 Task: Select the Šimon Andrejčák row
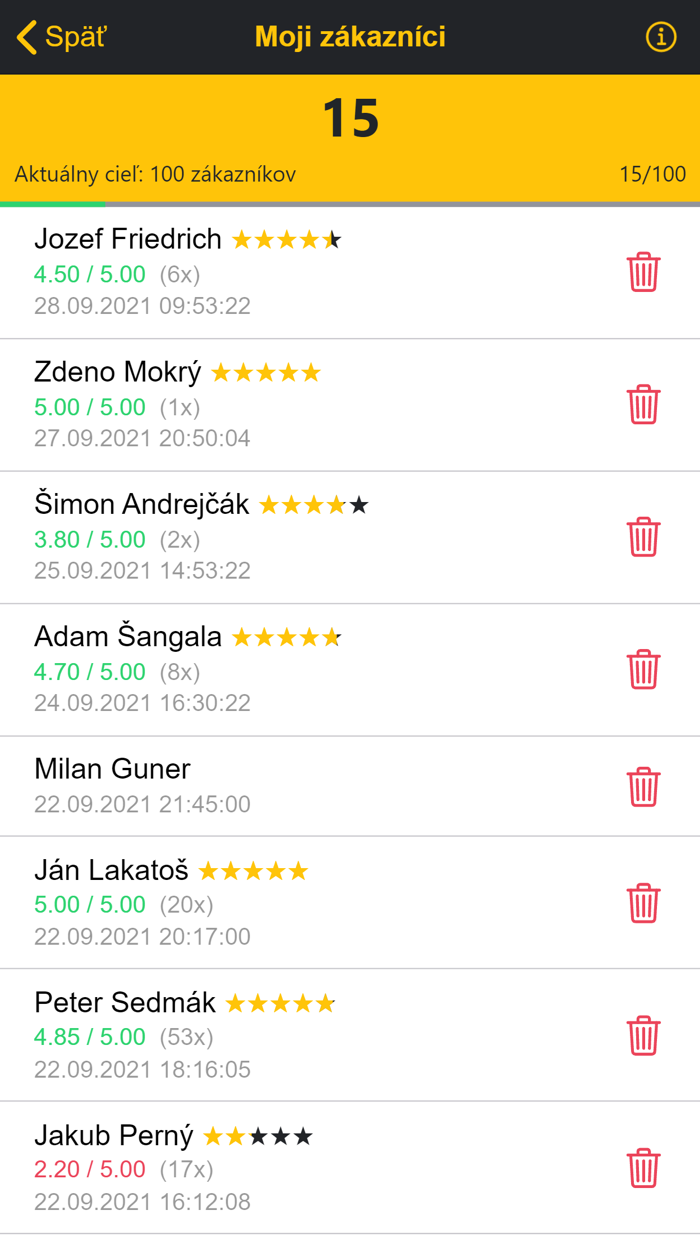click(x=300, y=538)
